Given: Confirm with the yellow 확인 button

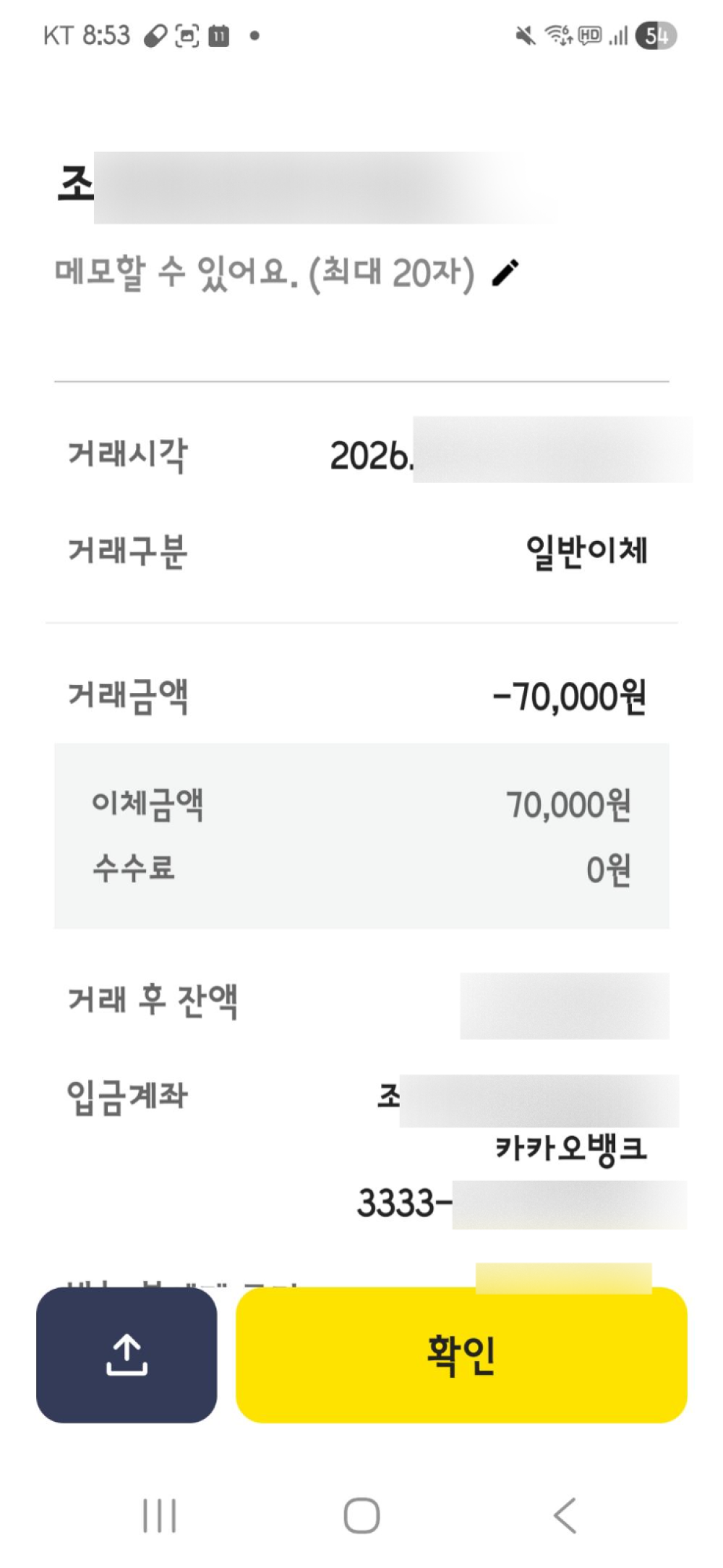Looking at the screenshot, I should click(461, 1355).
